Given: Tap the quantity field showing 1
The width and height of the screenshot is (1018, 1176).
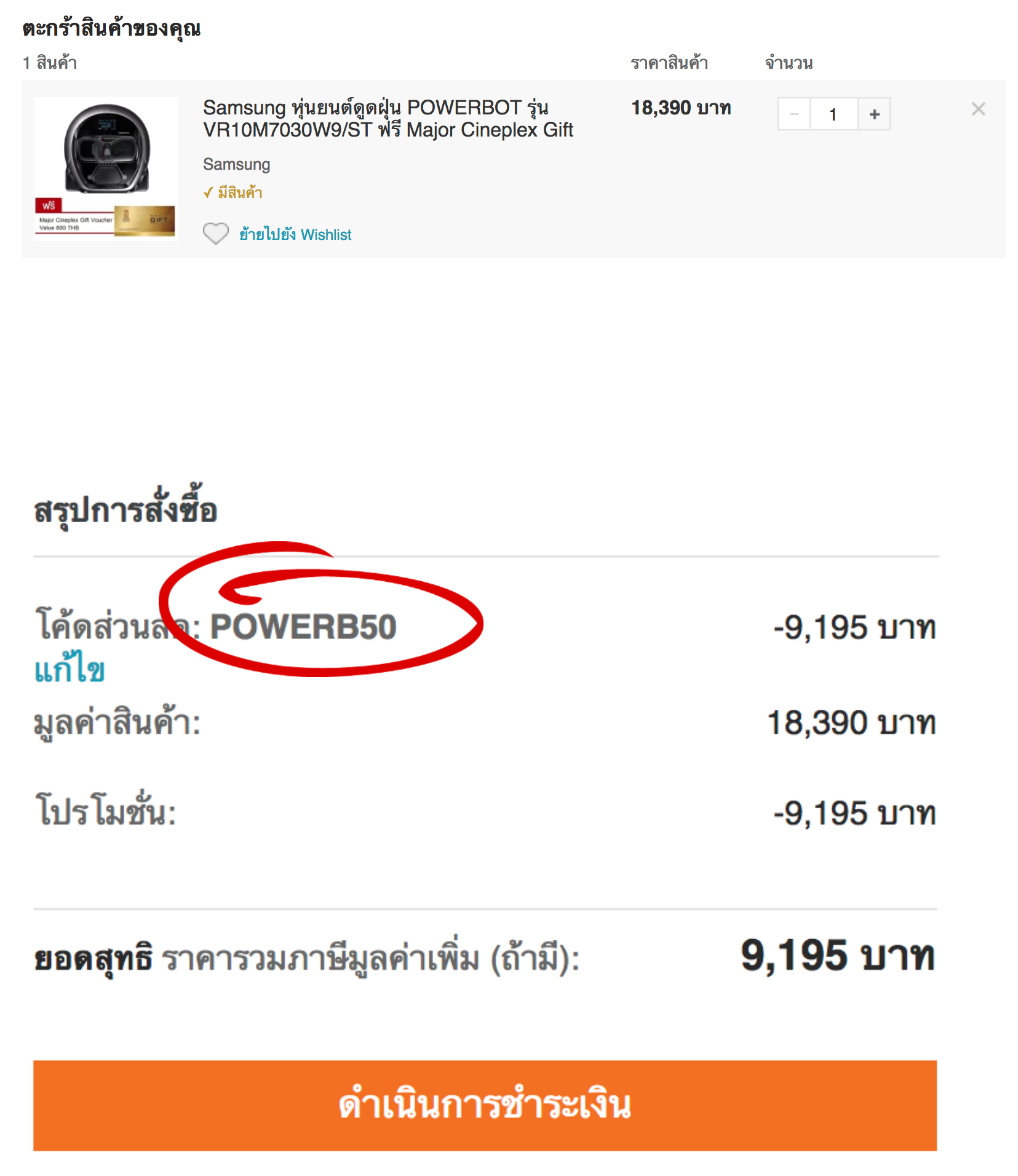Looking at the screenshot, I should pyautogui.click(x=833, y=114).
